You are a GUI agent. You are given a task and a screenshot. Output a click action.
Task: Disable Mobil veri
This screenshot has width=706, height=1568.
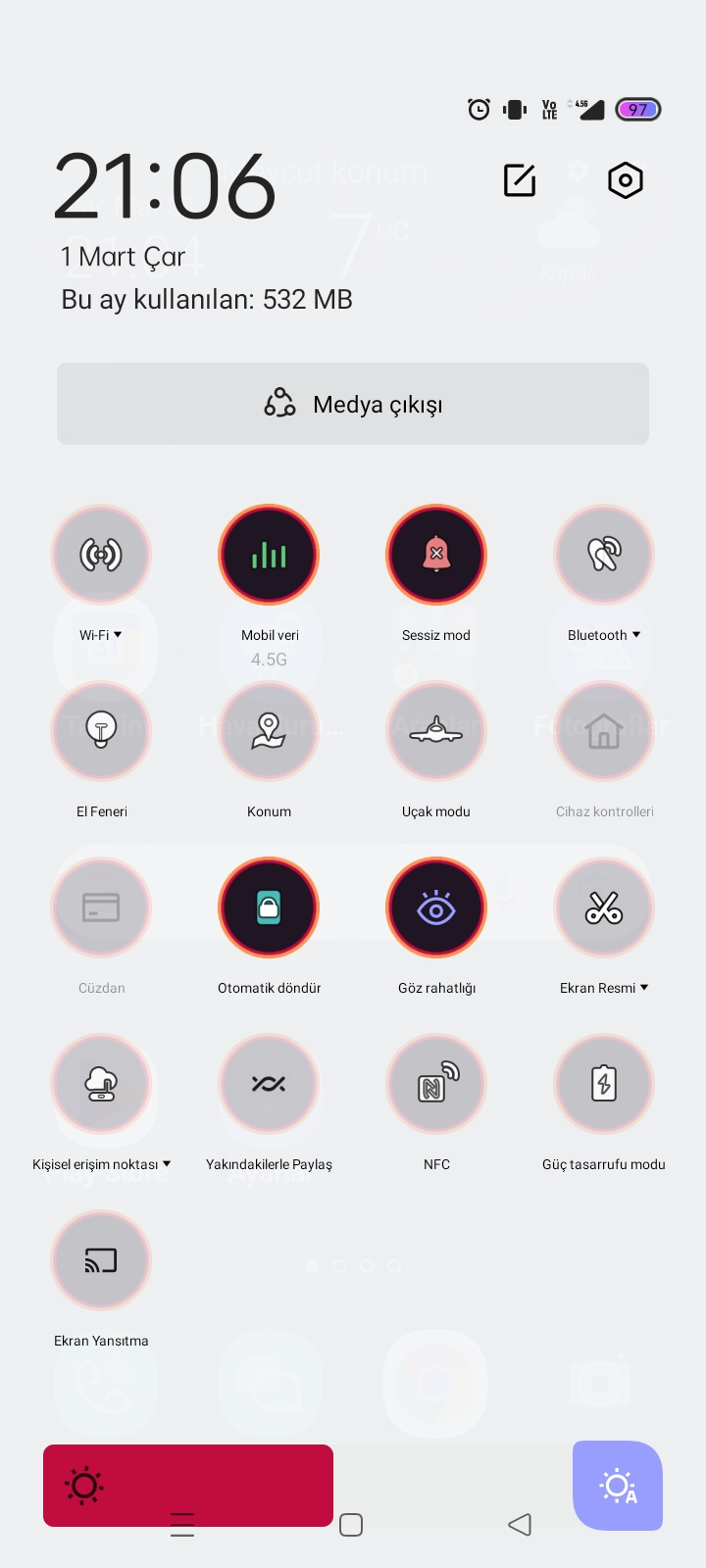point(269,555)
